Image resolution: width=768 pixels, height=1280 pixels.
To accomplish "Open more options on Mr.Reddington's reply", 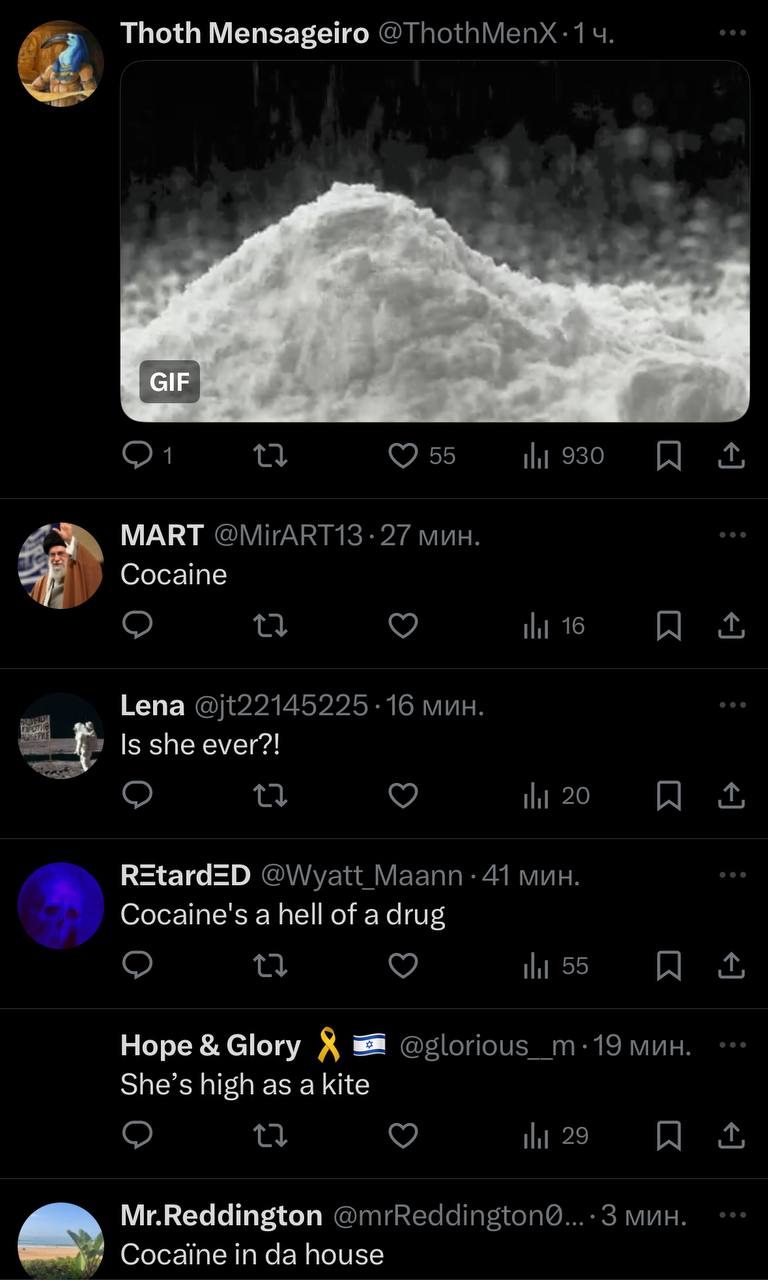I will (x=732, y=1215).
